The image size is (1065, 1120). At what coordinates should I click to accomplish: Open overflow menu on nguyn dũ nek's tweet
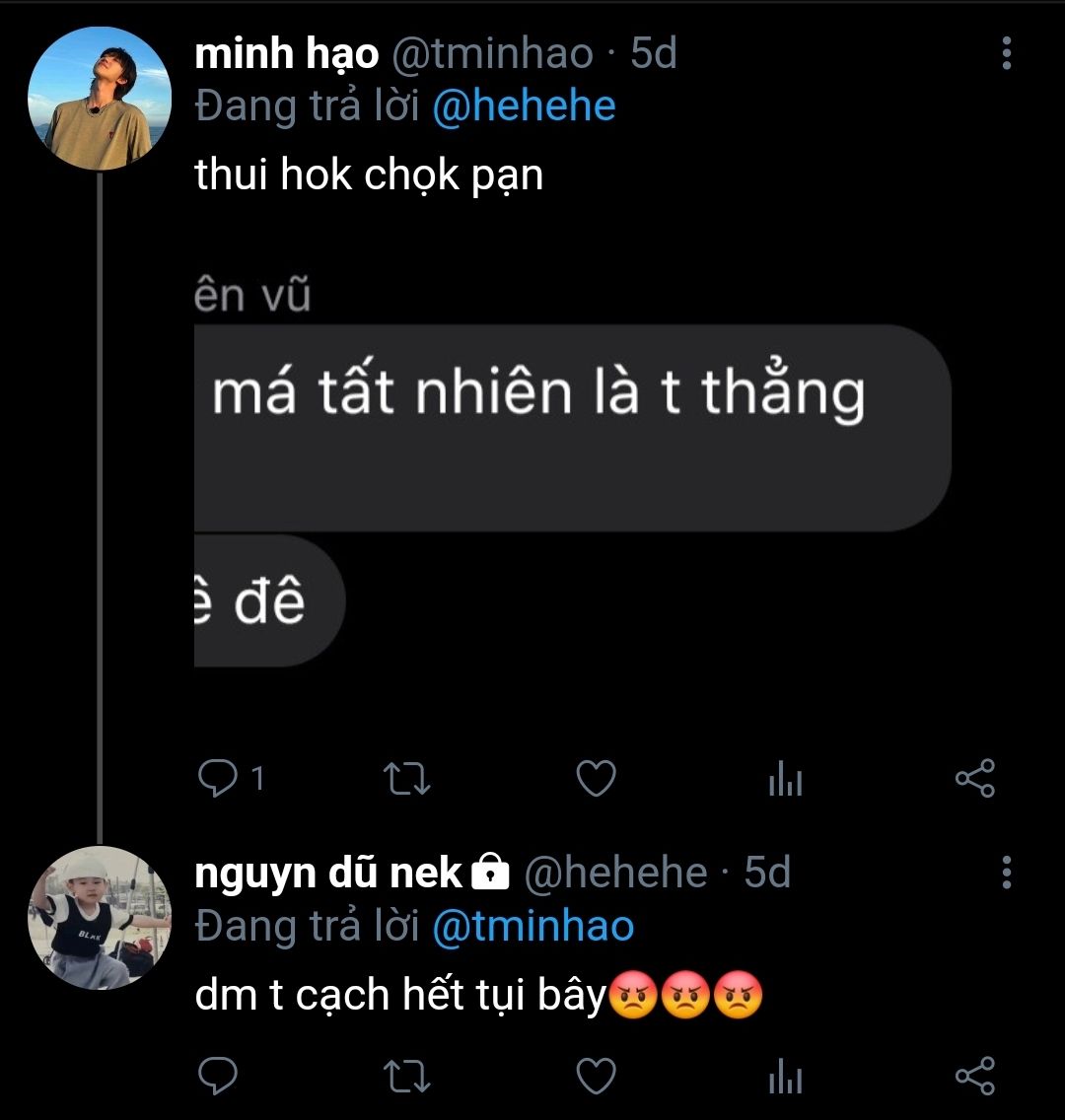pos(1006,873)
